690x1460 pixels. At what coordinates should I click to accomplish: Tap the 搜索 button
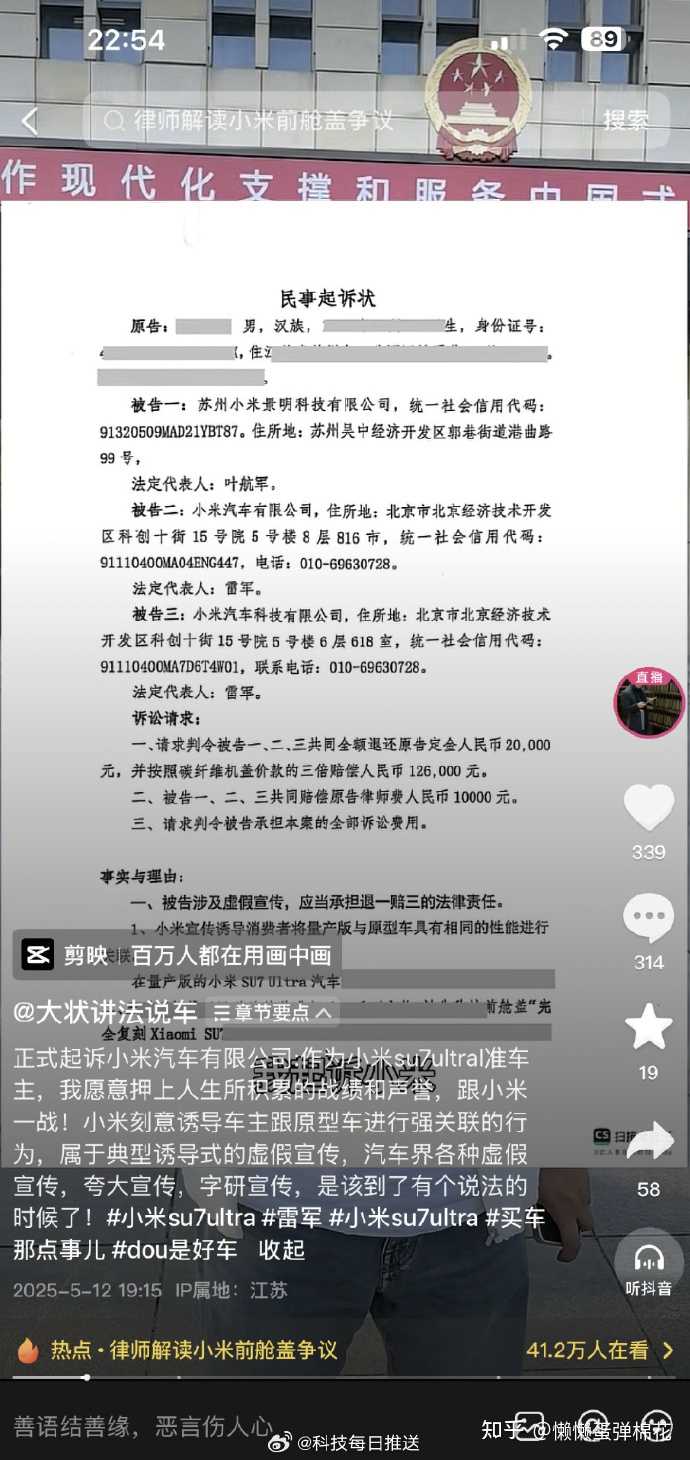[626, 121]
